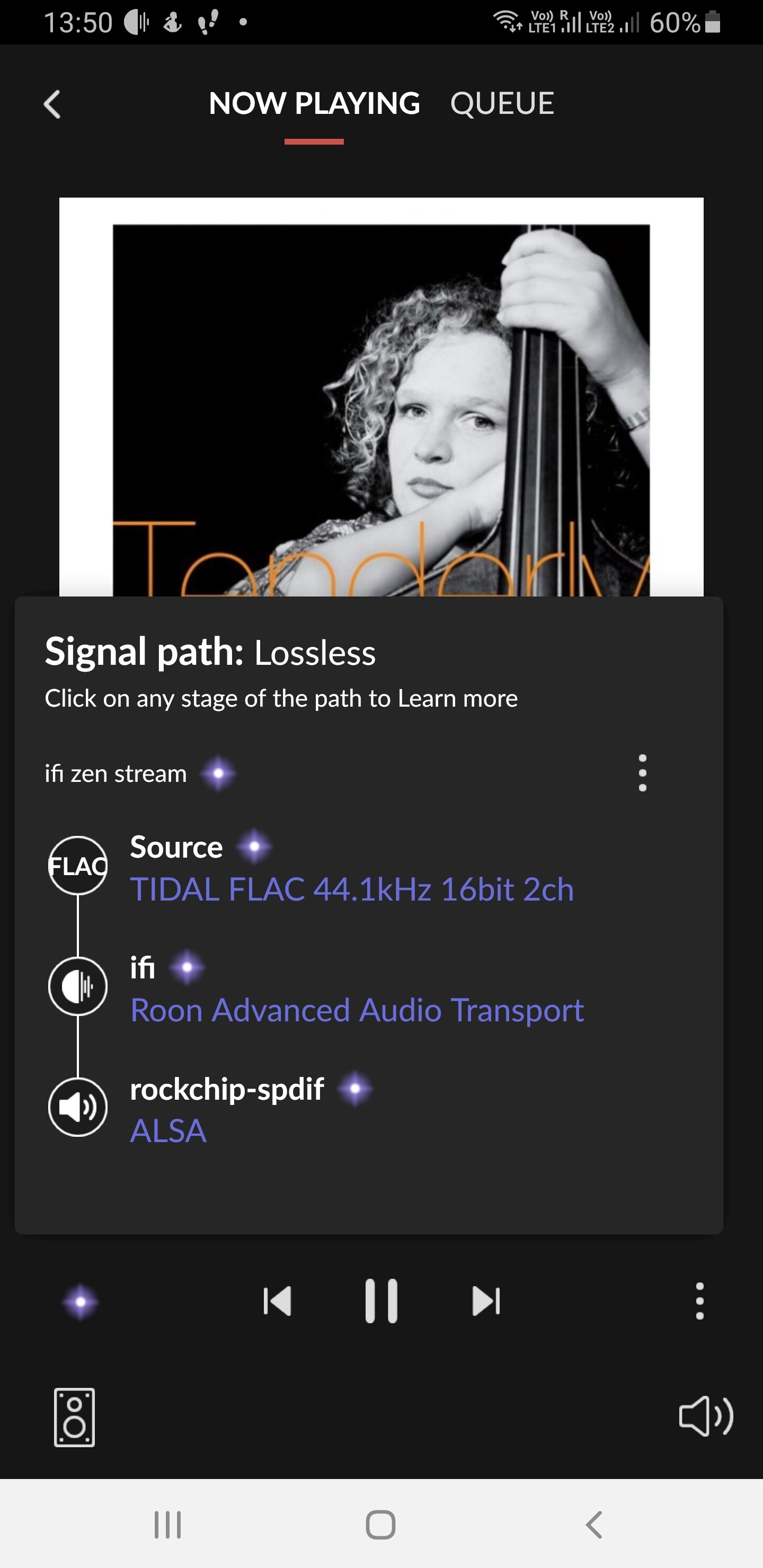Viewport: 763px width, 1568px height.
Task: Tap the Tenderly album artwork
Action: coord(381,397)
